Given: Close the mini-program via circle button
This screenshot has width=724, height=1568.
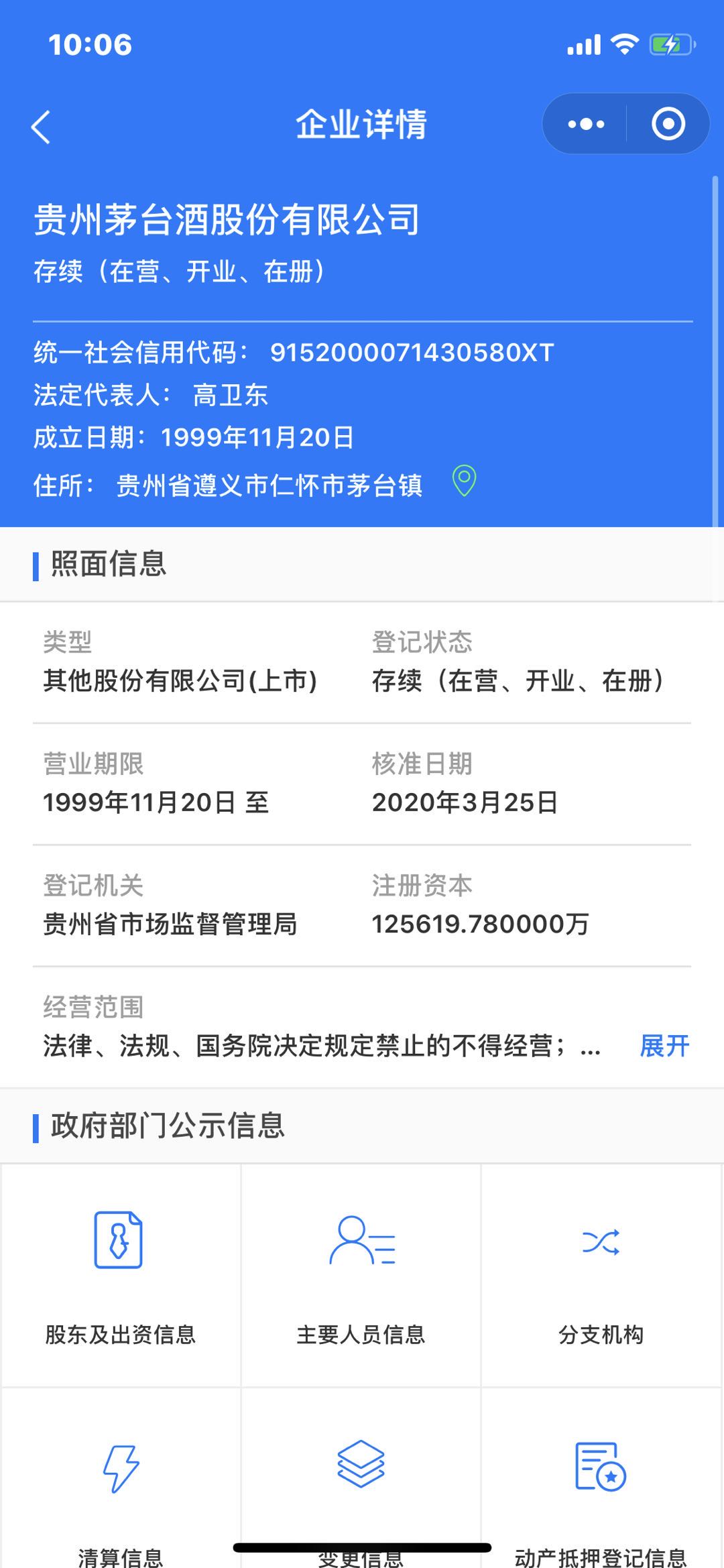Looking at the screenshot, I should (x=668, y=123).
